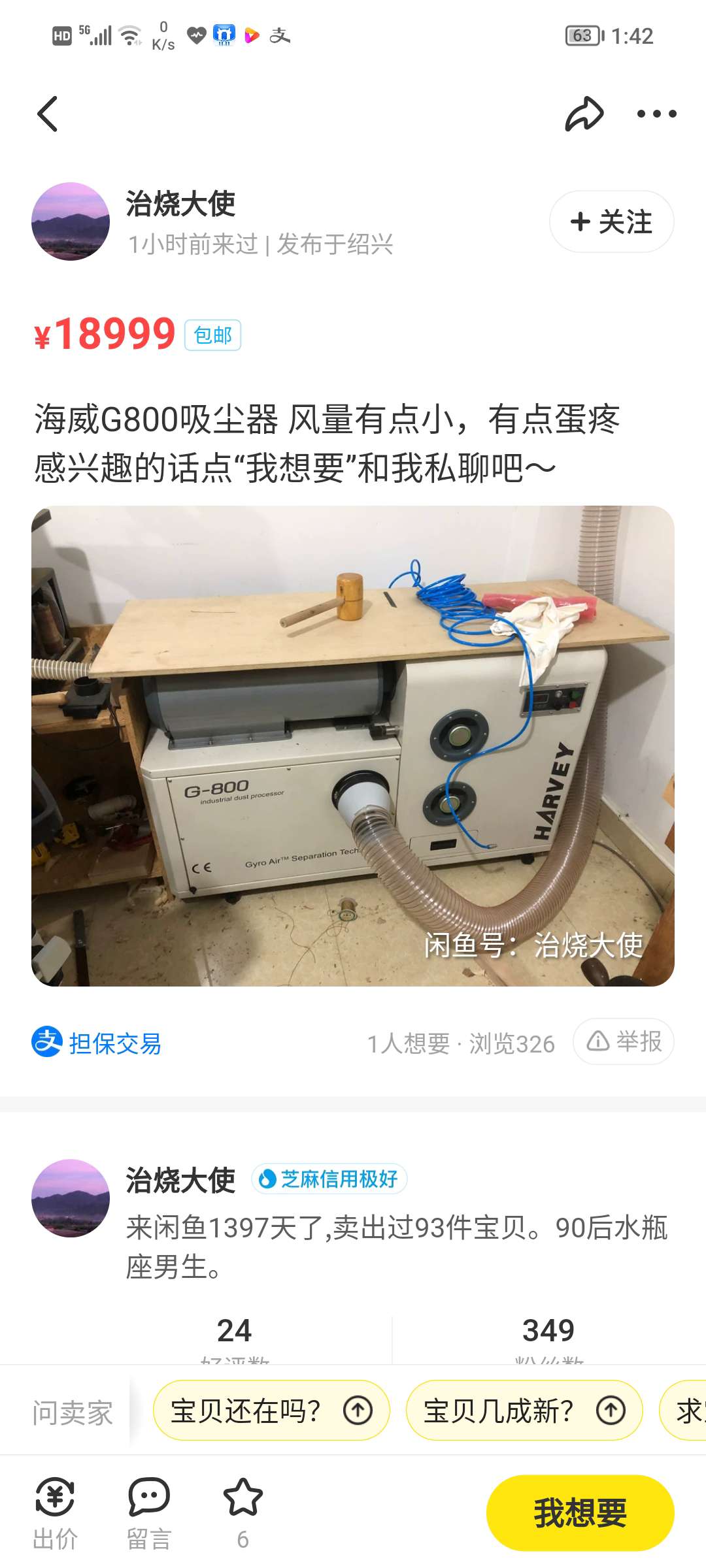Screen dimensions: 706x1568
Task: Tap the yellow 我想要 button
Action: (580, 1512)
